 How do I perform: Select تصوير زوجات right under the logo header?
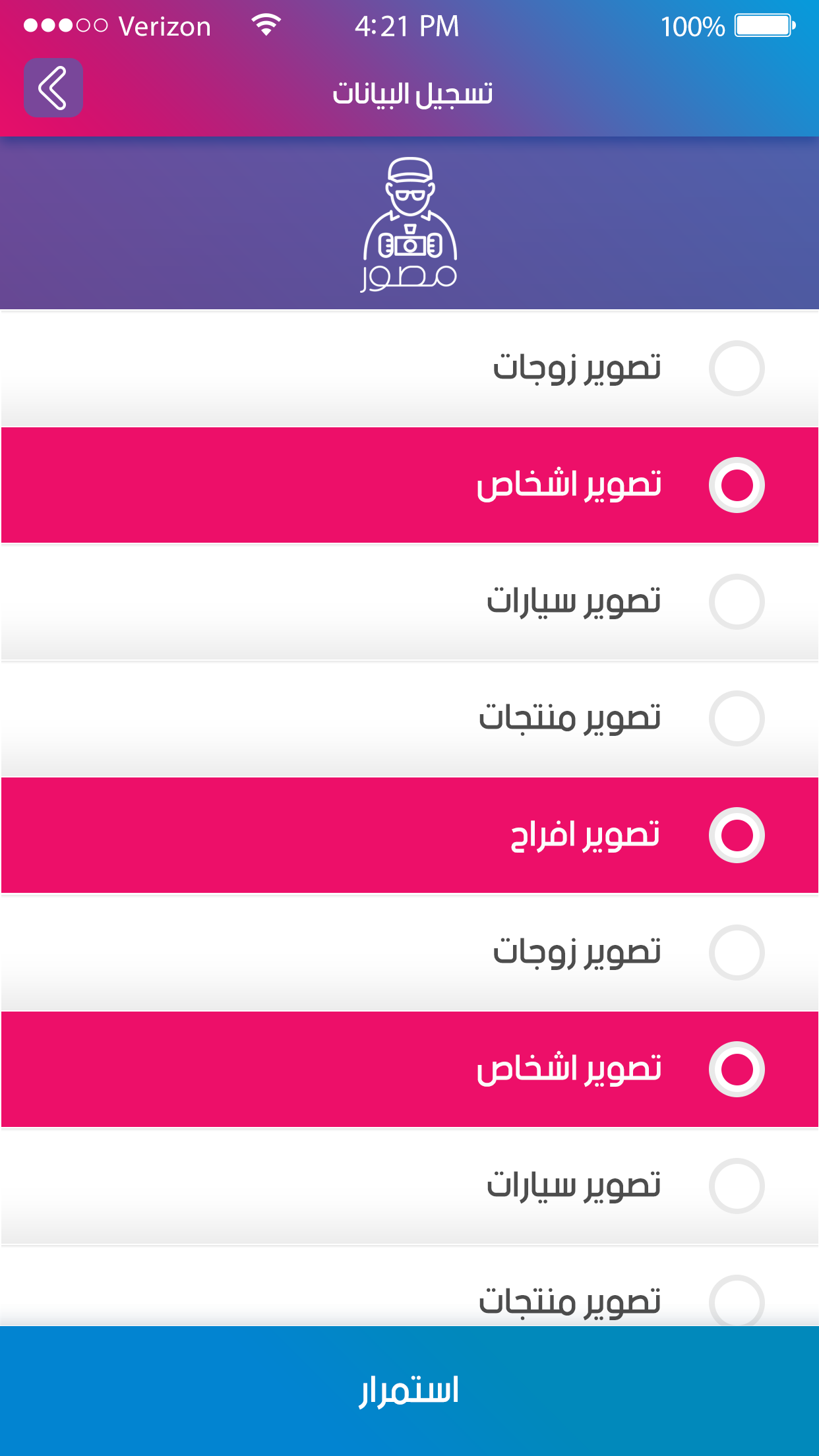(409, 369)
